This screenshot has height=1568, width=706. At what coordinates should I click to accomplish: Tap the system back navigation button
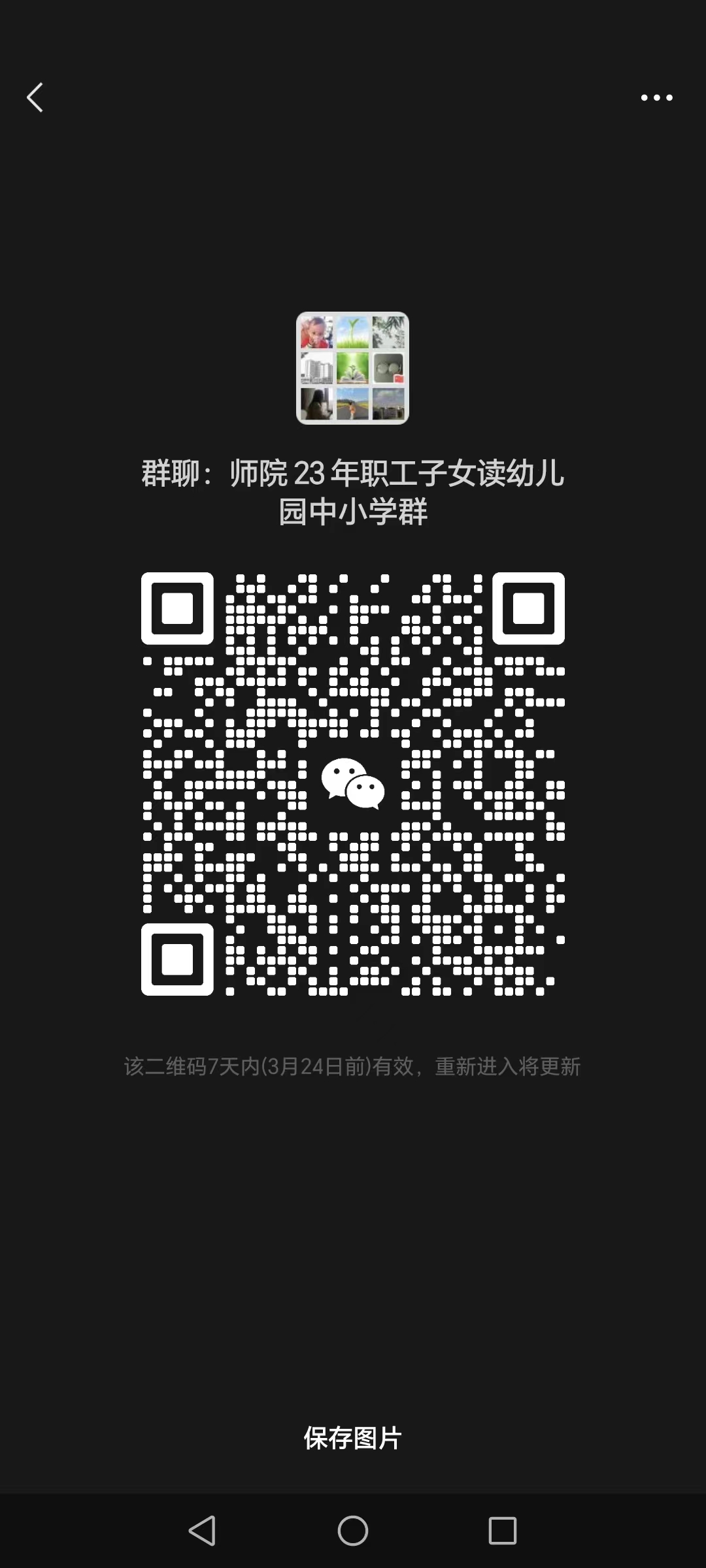(x=202, y=1530)
